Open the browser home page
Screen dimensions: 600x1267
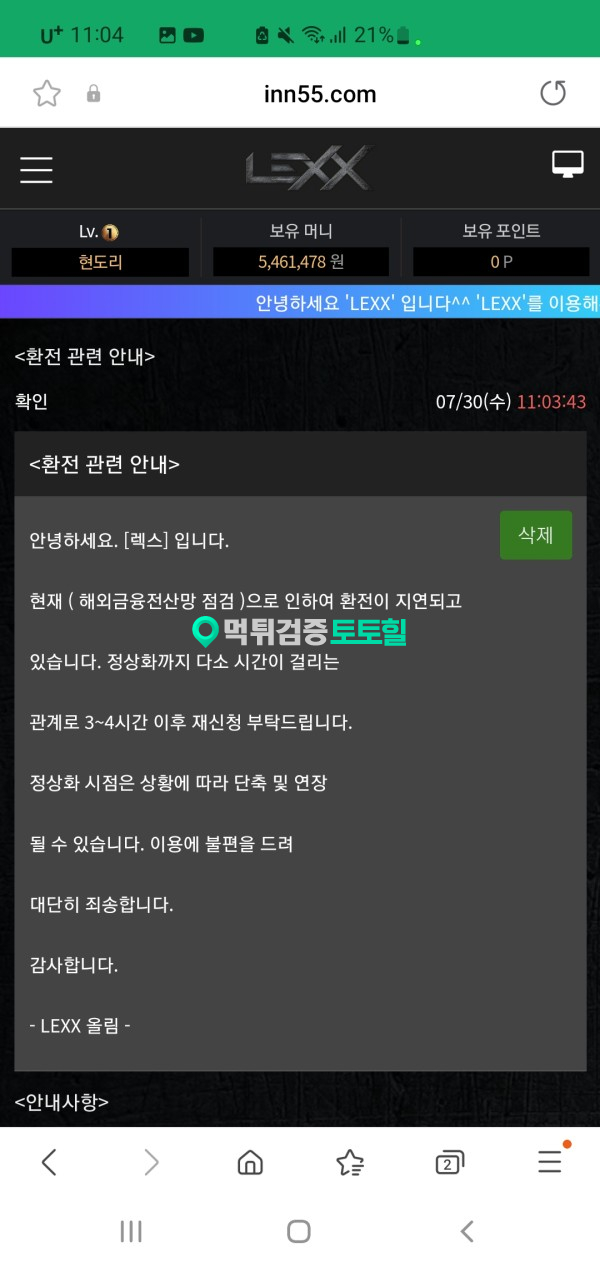pyautogui.click(x=250, y=1162)
